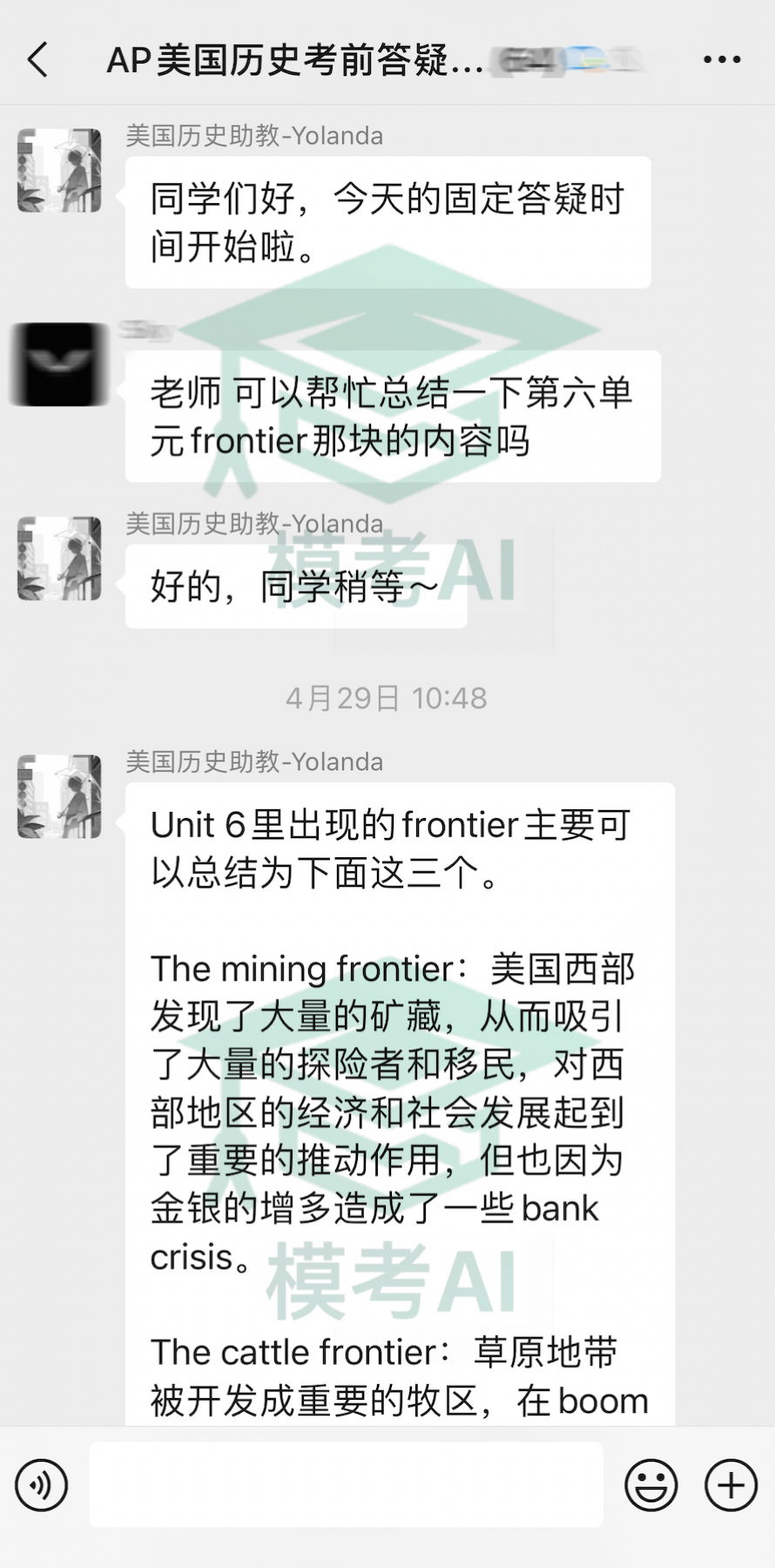Open the emoji picker
The height and width of the screenshot is (1568, 775).
[650, 1485]
